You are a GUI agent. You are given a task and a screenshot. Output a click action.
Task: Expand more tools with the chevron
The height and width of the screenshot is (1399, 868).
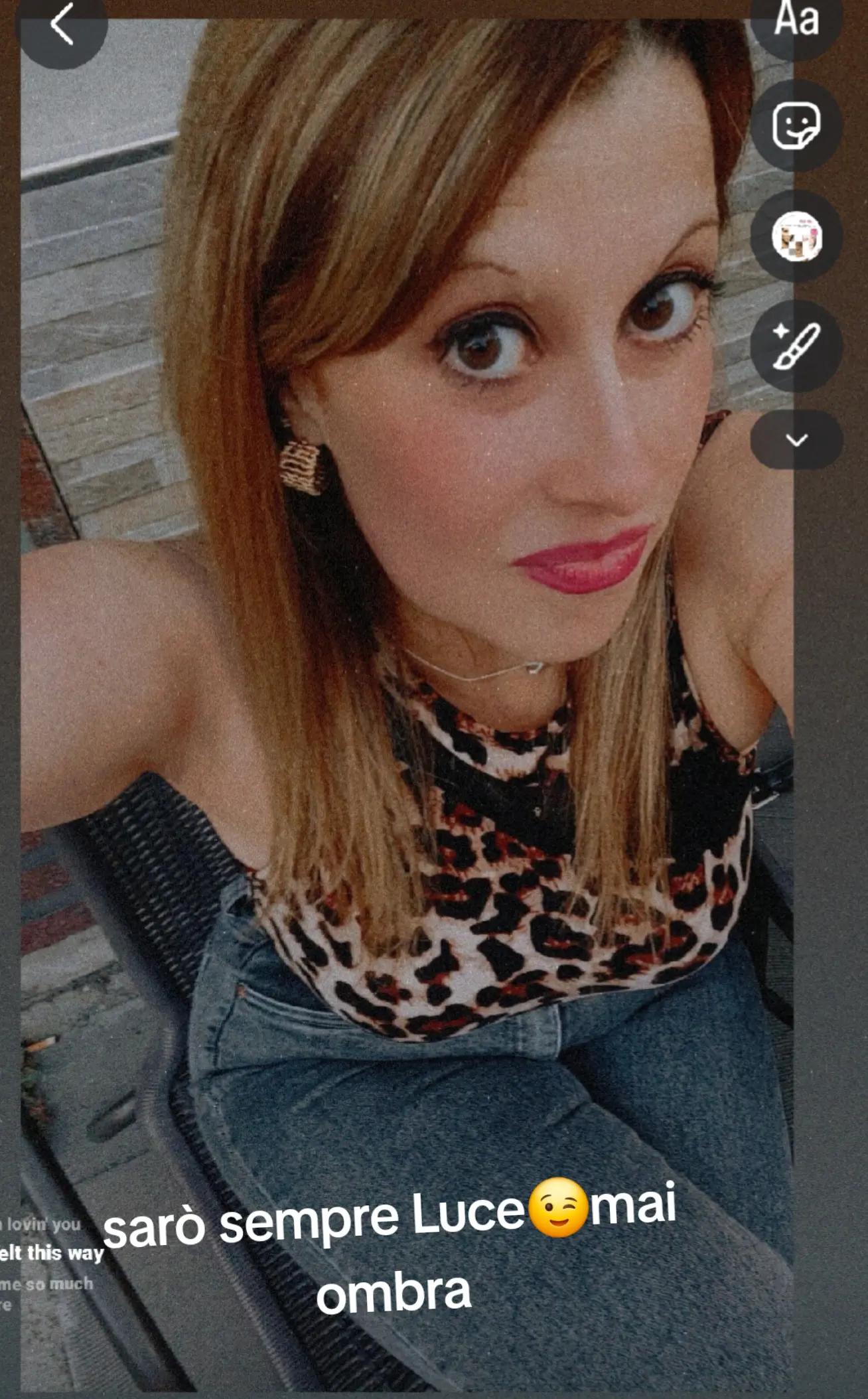[x=796, y=440]
